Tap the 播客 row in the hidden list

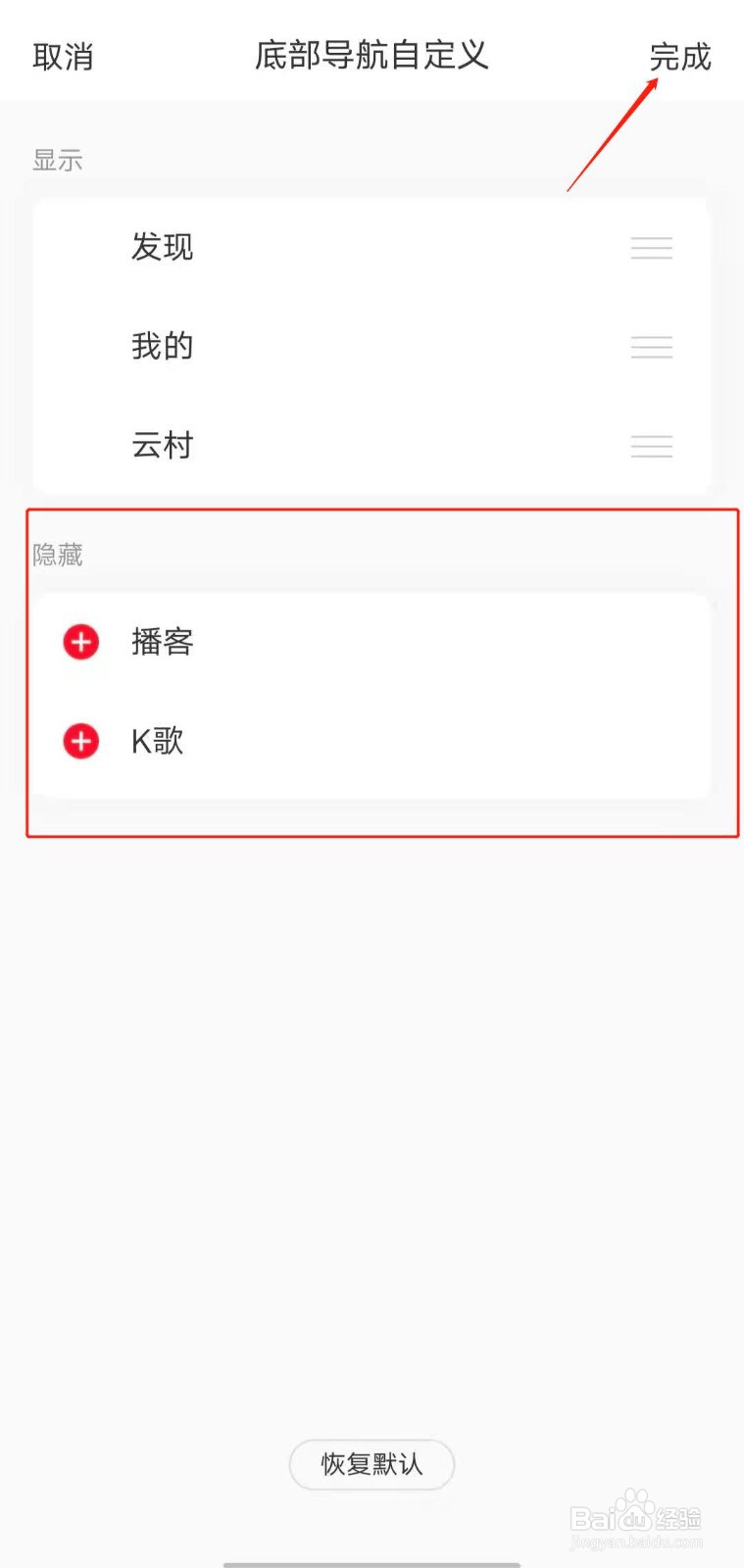click(163, 642)
